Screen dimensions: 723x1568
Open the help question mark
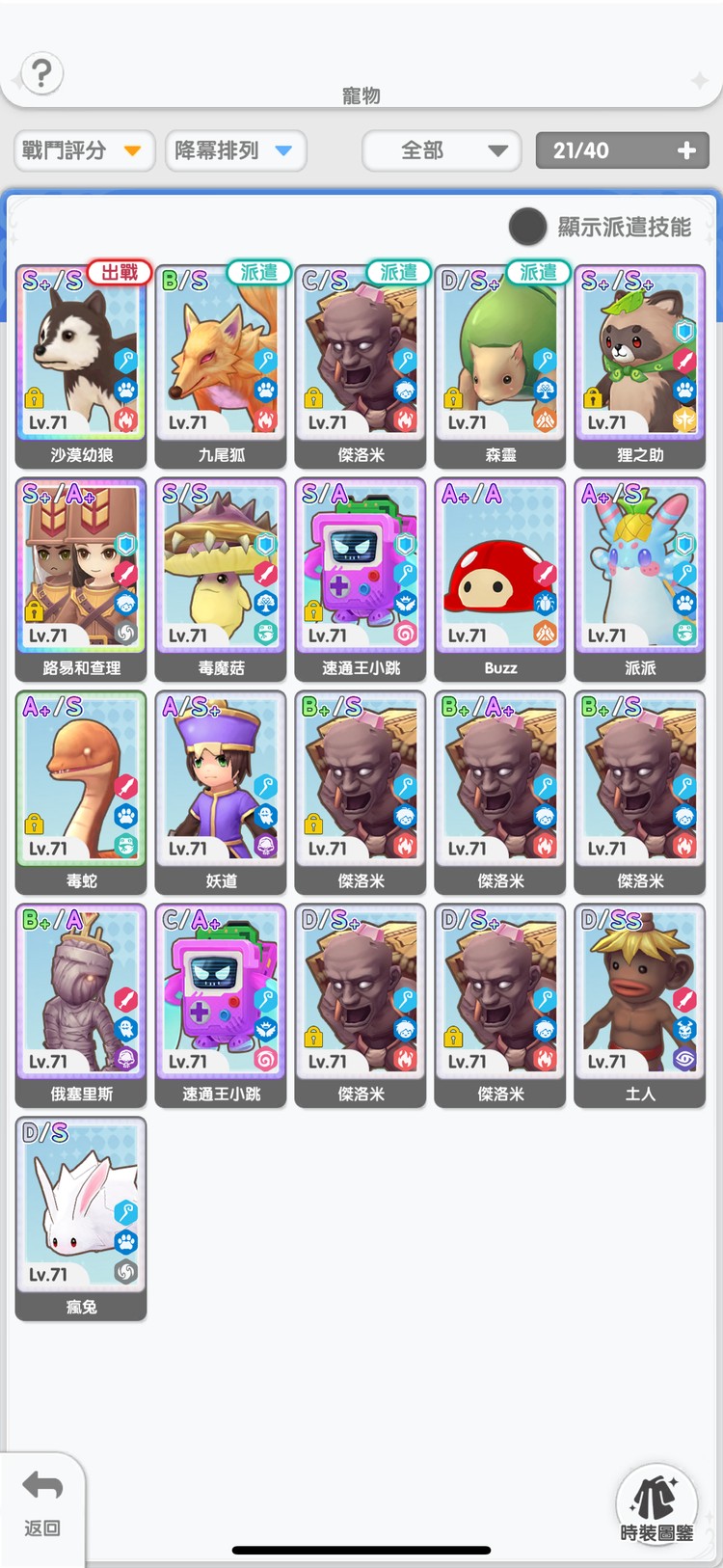click(x=41, y=73)
